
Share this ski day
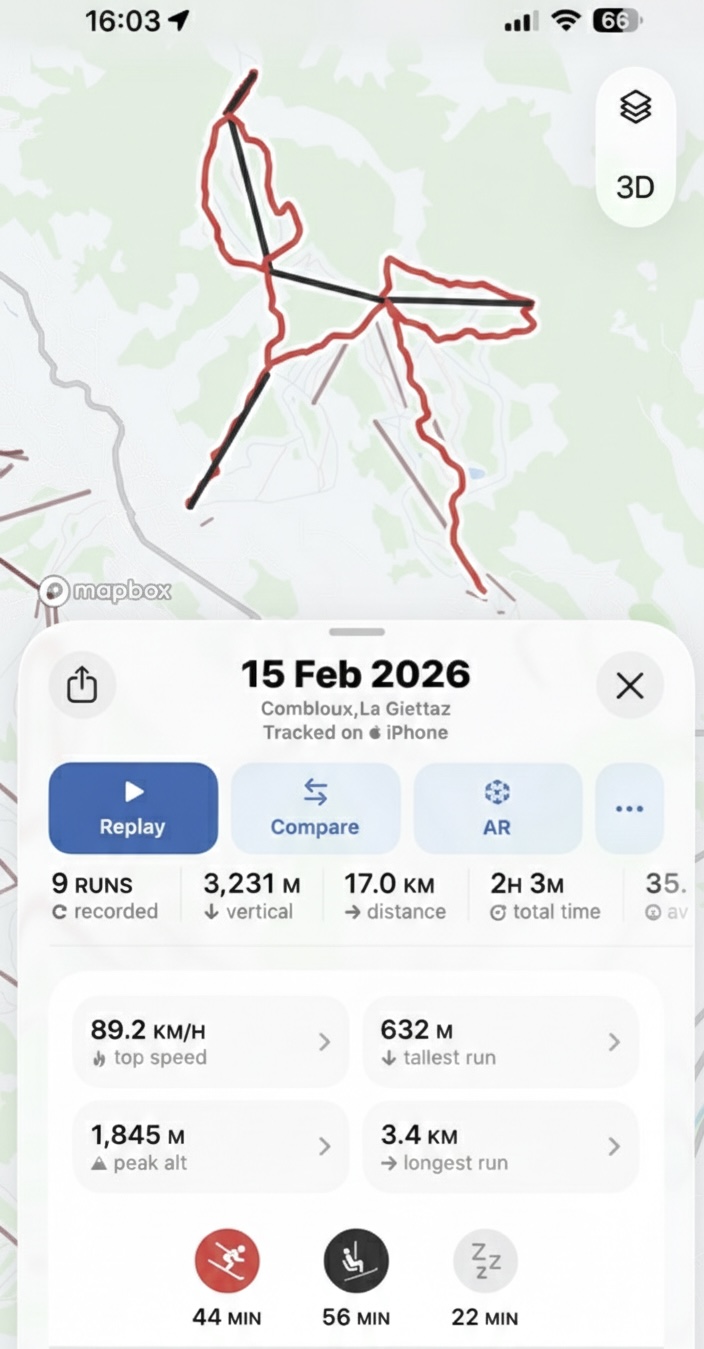coord(82,685)
